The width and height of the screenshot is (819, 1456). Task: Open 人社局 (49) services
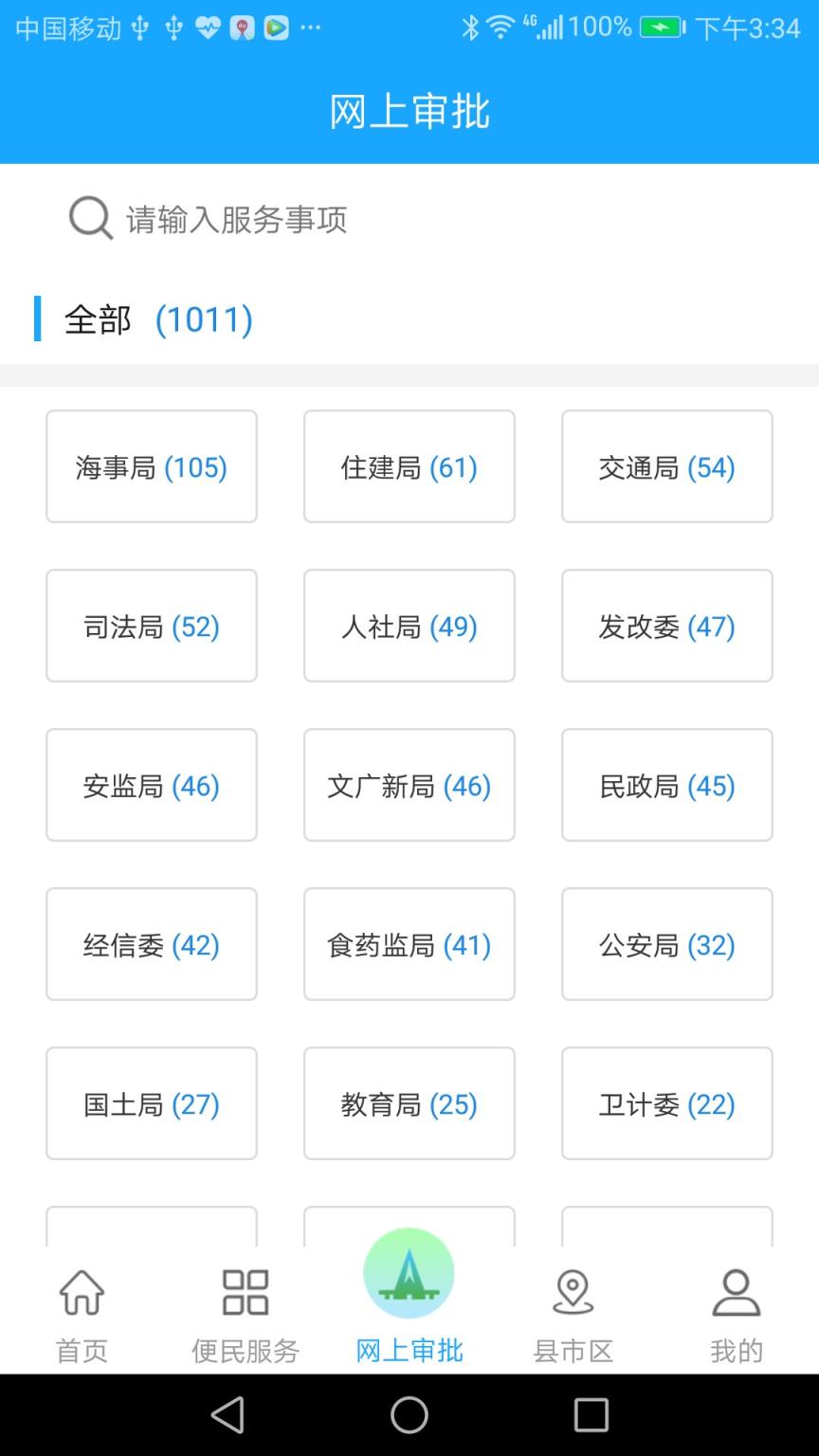[409, 626]
